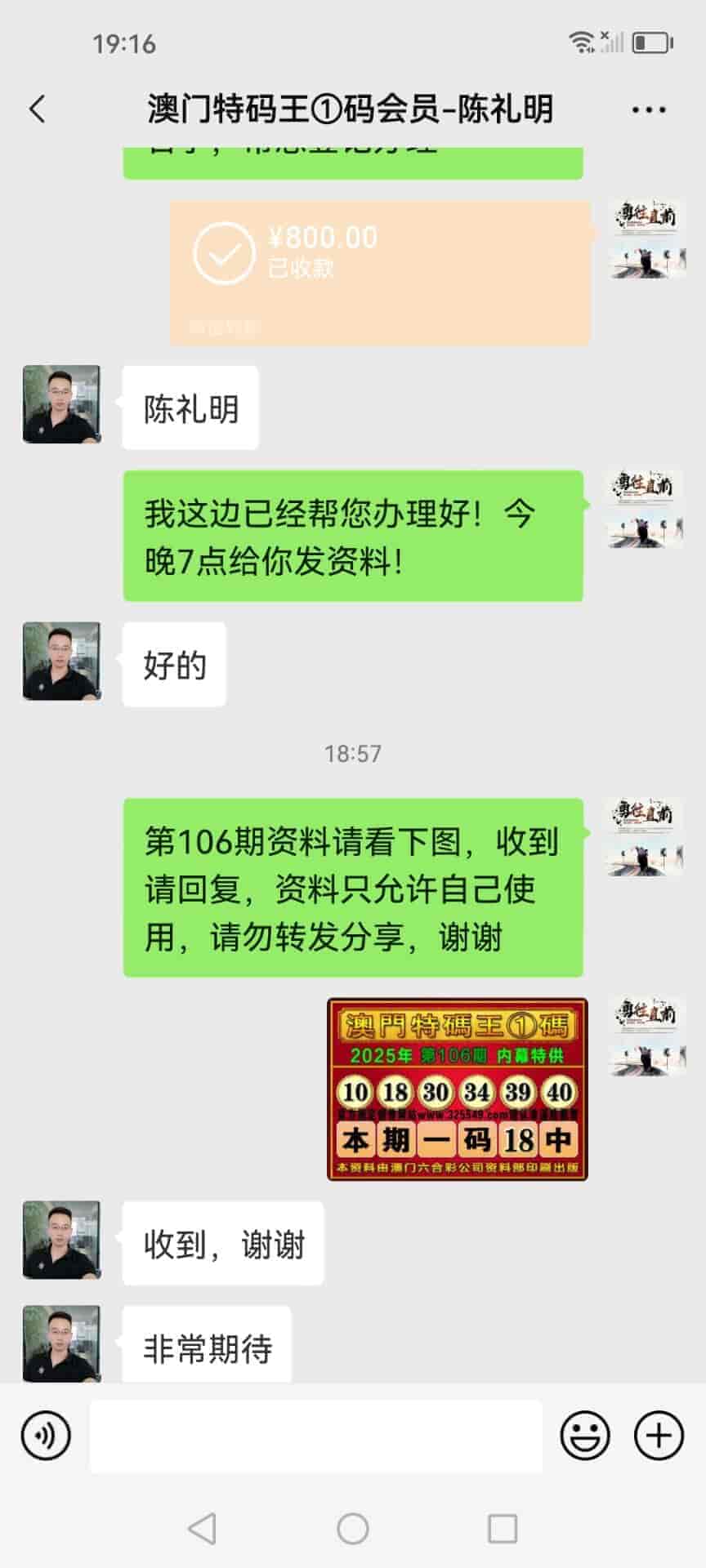Focus the message text field
The width and height of the screenshot is (706, 1568).
[x=315, y=1436]
